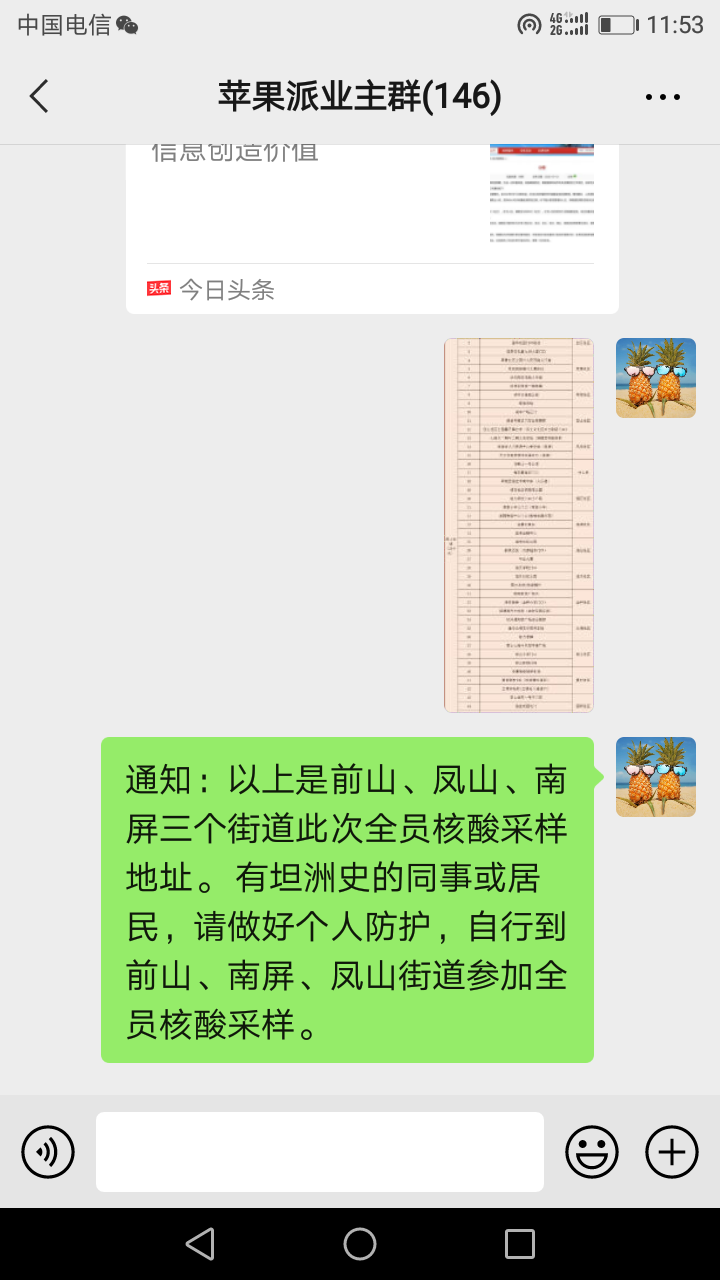This screenshot has width=720, height=1280.
Task: Go back from the group chat
Action: click(39, 97)
